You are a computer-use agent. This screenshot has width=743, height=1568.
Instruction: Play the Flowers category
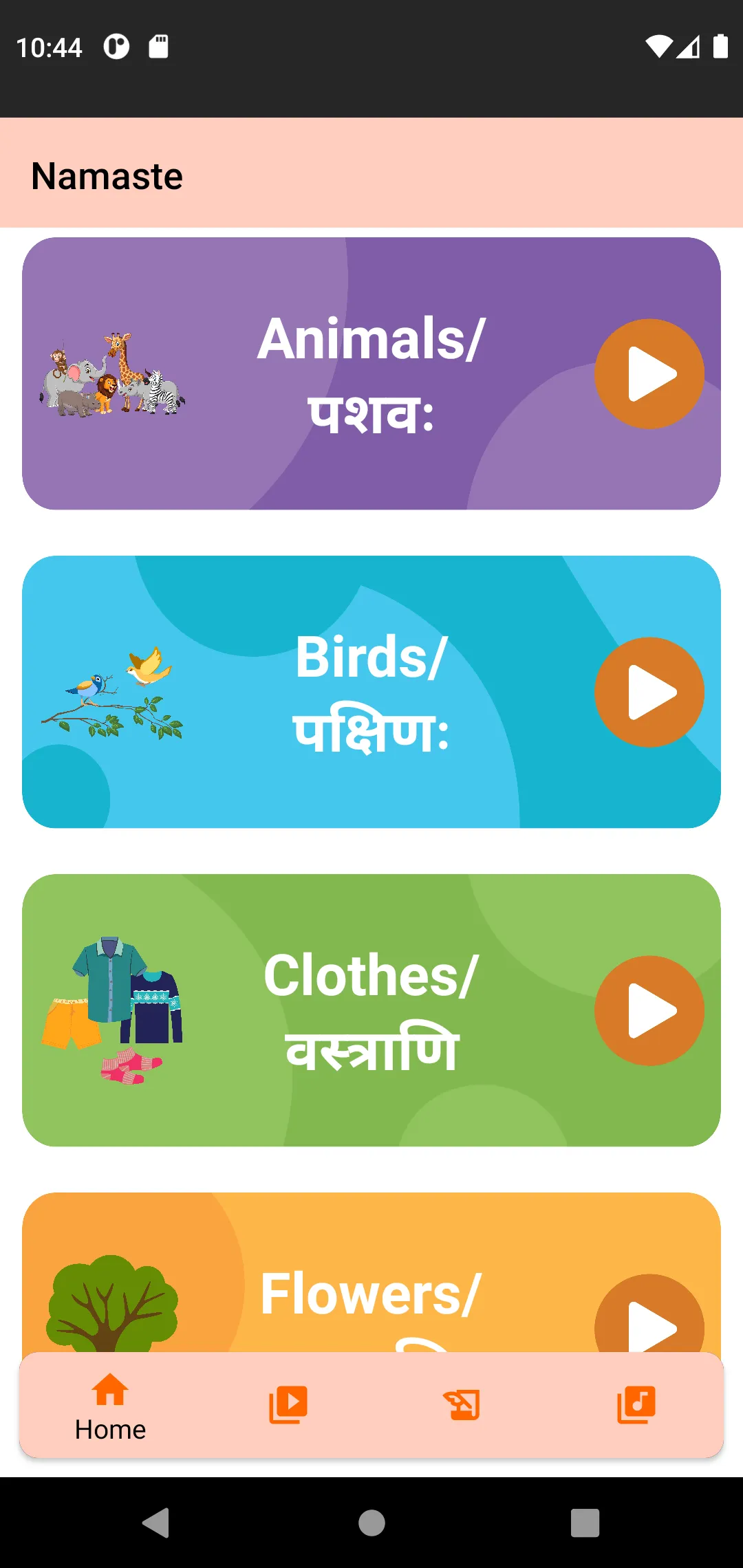coord(649,1314)
